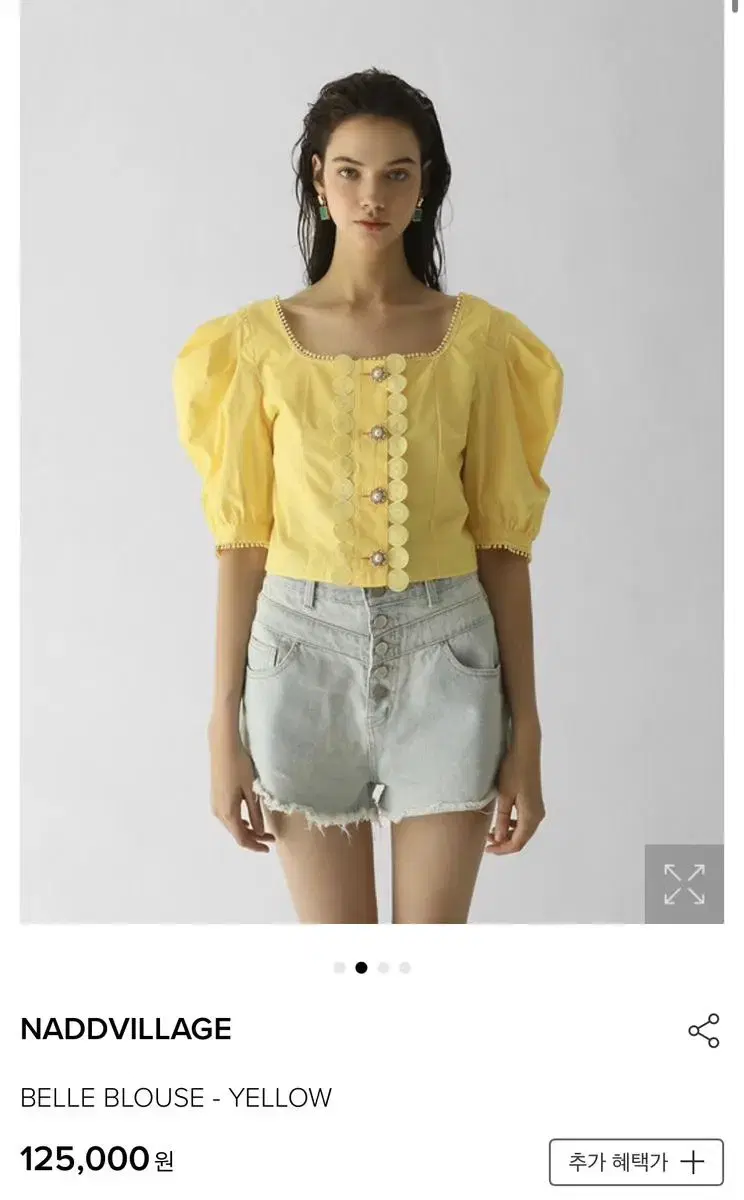Jump to the fourth carousel dot
The height and width of the screenshot is (1200, 744).
pos(405,967)
